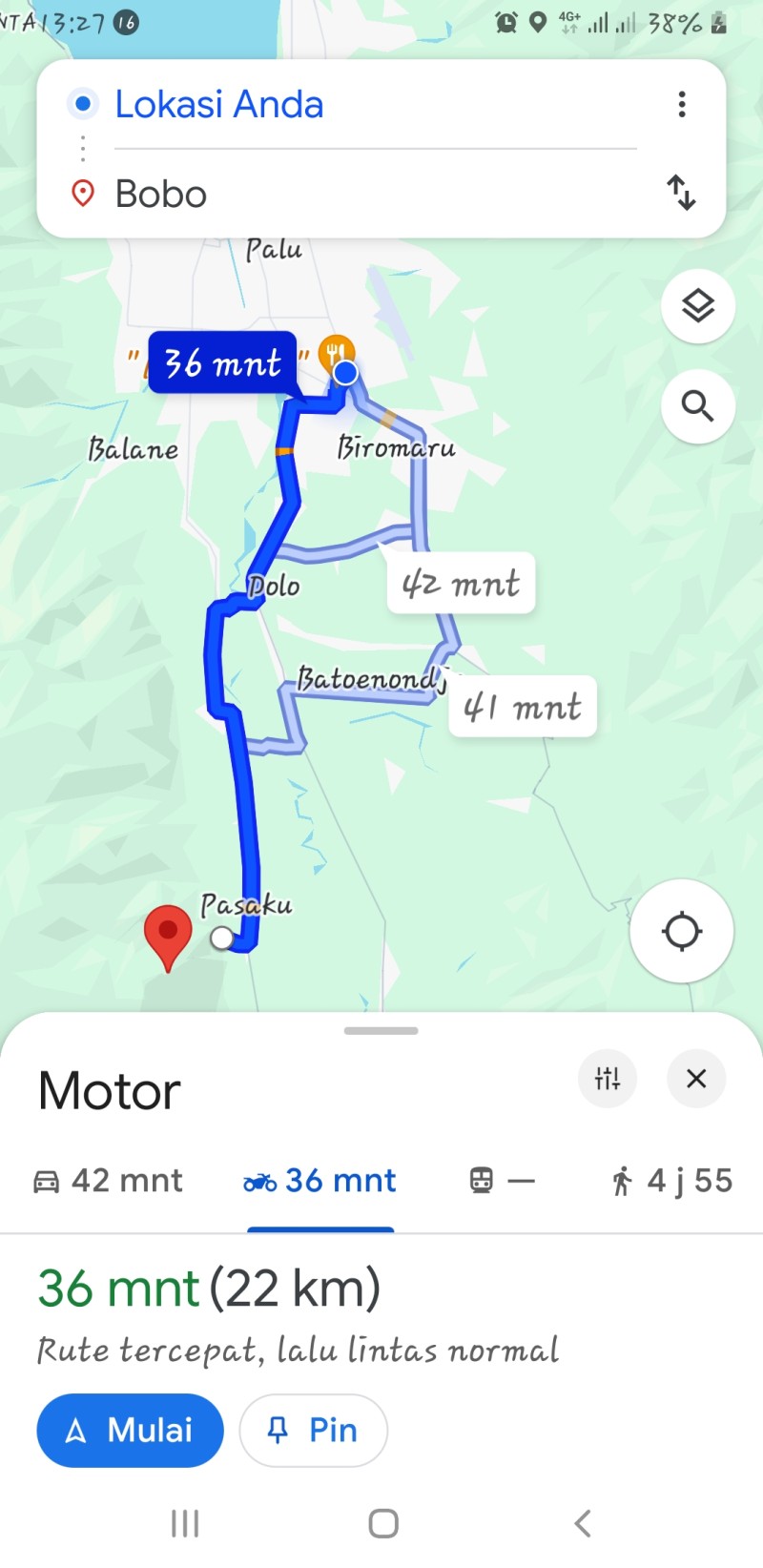The height and width of the screenshot is (1568, 763).
Task: Edit the Lokasi Anda starting point field
Action: (x=375, y=104)
